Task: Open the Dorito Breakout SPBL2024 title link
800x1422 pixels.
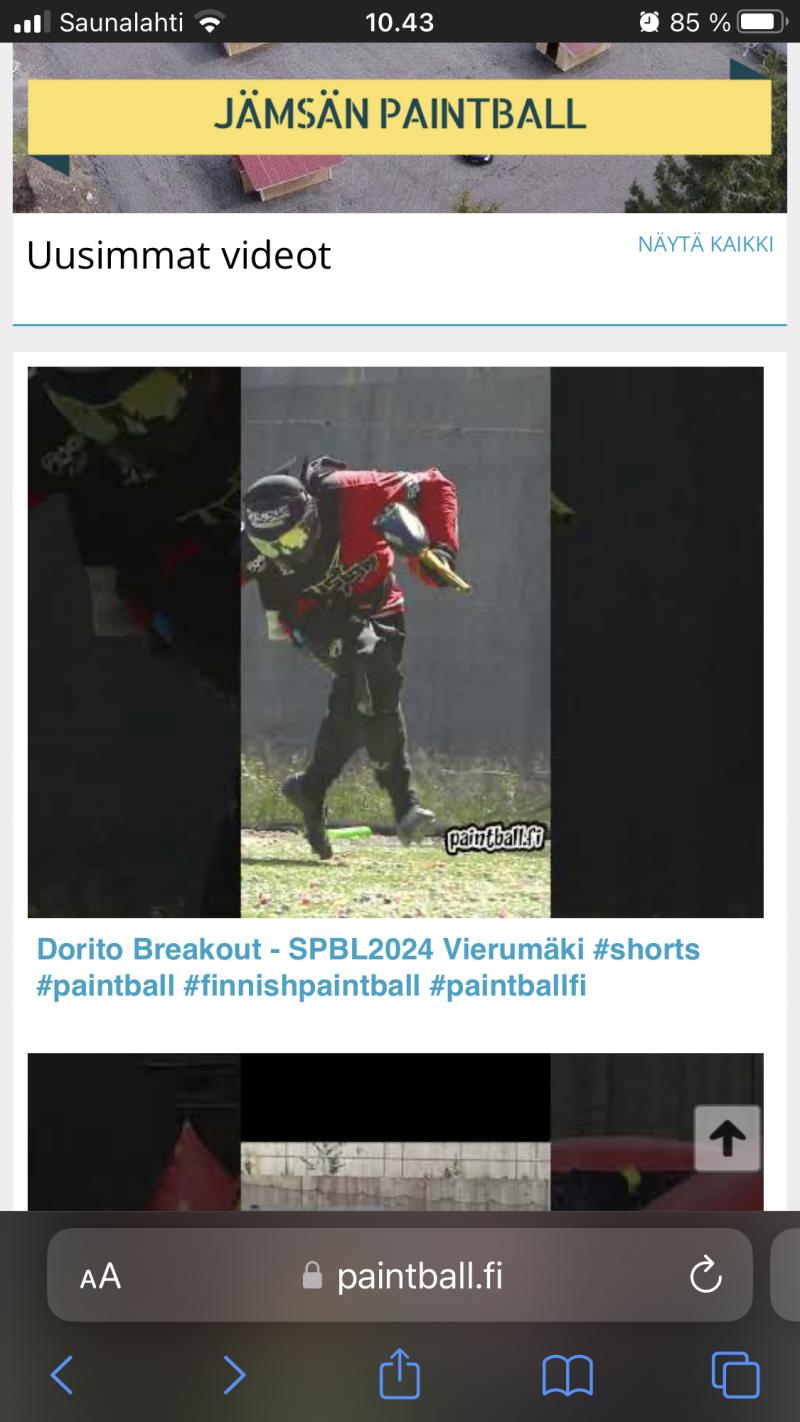Action: click(x=368, y=967)
